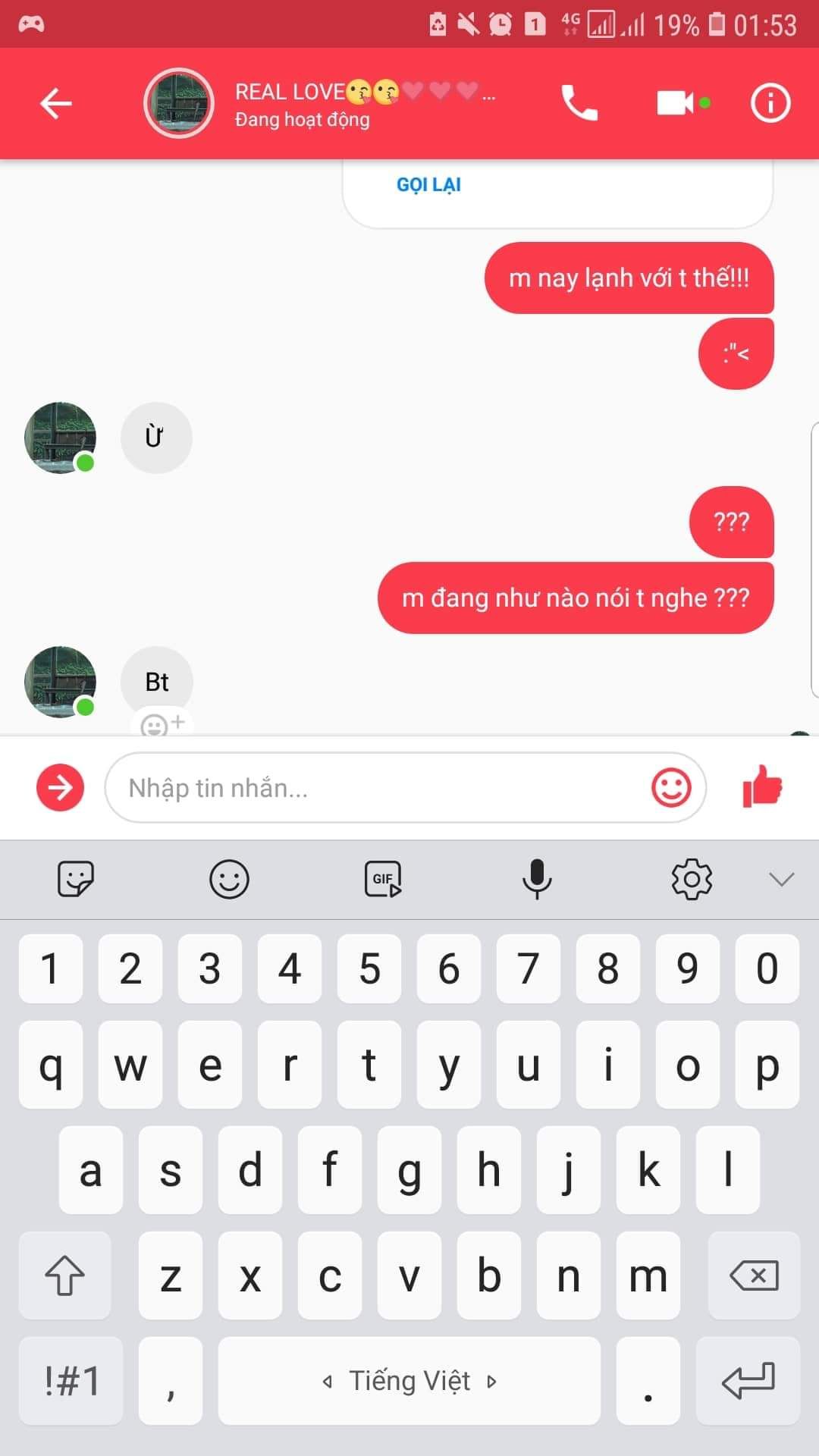Viewport: 819px width, 1456px height.
Task: Tap the backspace key
Action: click(754, 1276)
